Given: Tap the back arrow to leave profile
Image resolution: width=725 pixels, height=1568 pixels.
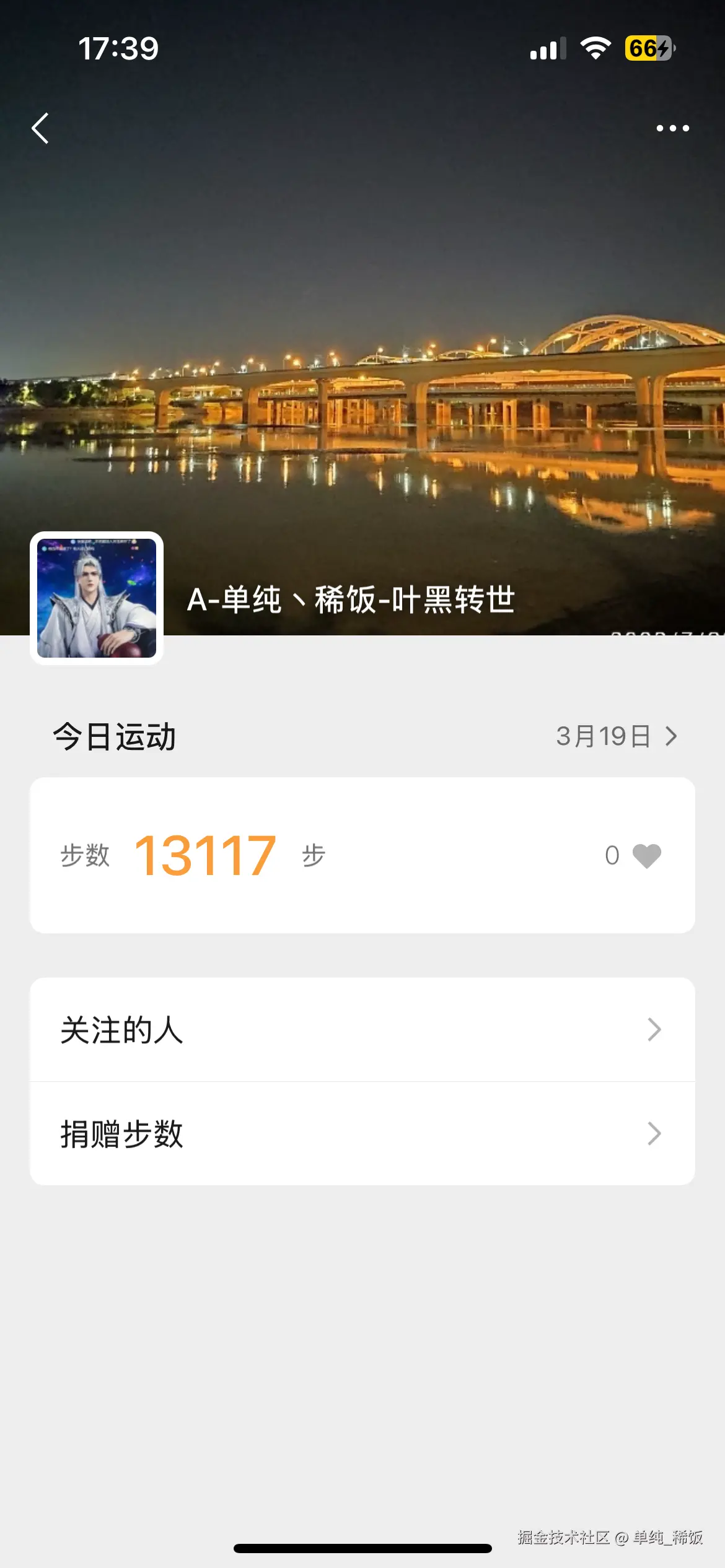Looking at the screenshot, I should pos(41,128).
